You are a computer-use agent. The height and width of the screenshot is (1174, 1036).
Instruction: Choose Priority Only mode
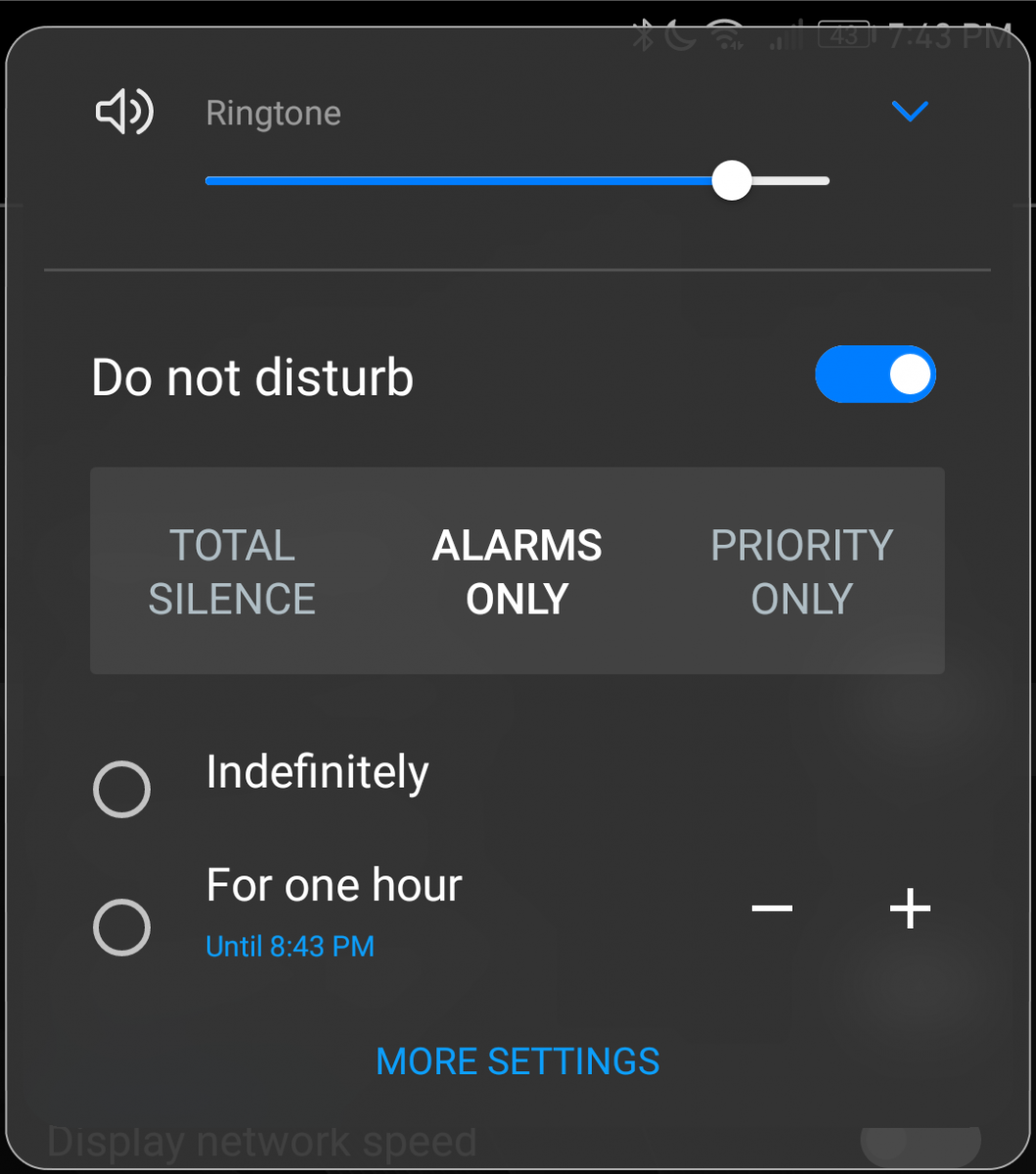coord(802,571)
